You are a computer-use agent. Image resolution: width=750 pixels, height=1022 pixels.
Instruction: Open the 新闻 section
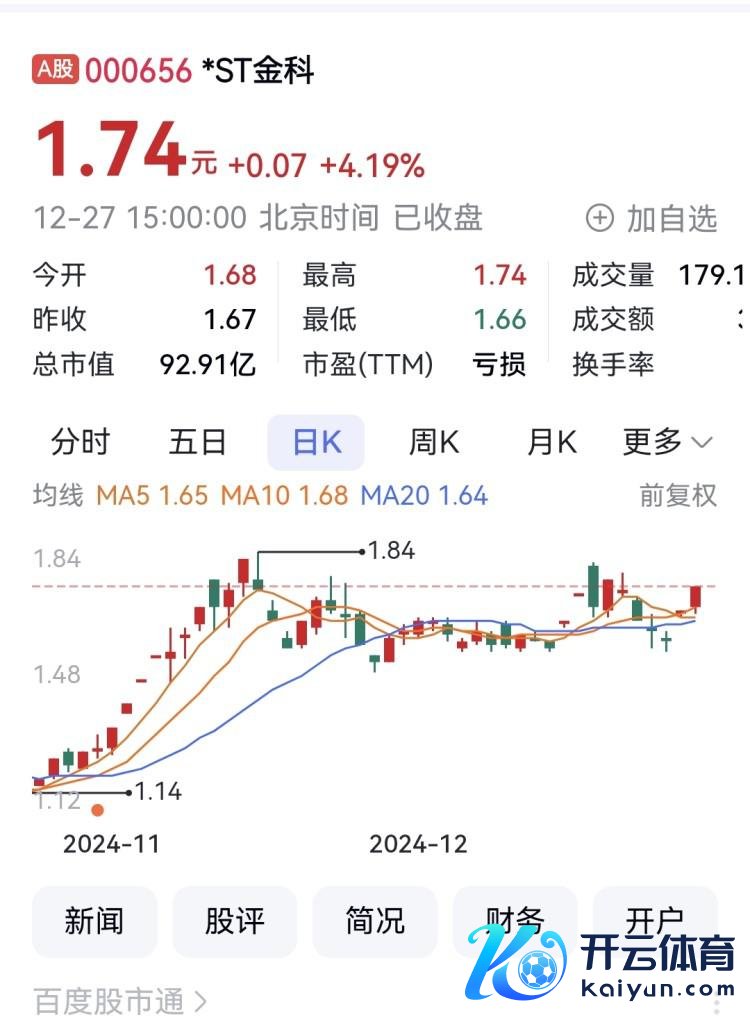point(95,920)
